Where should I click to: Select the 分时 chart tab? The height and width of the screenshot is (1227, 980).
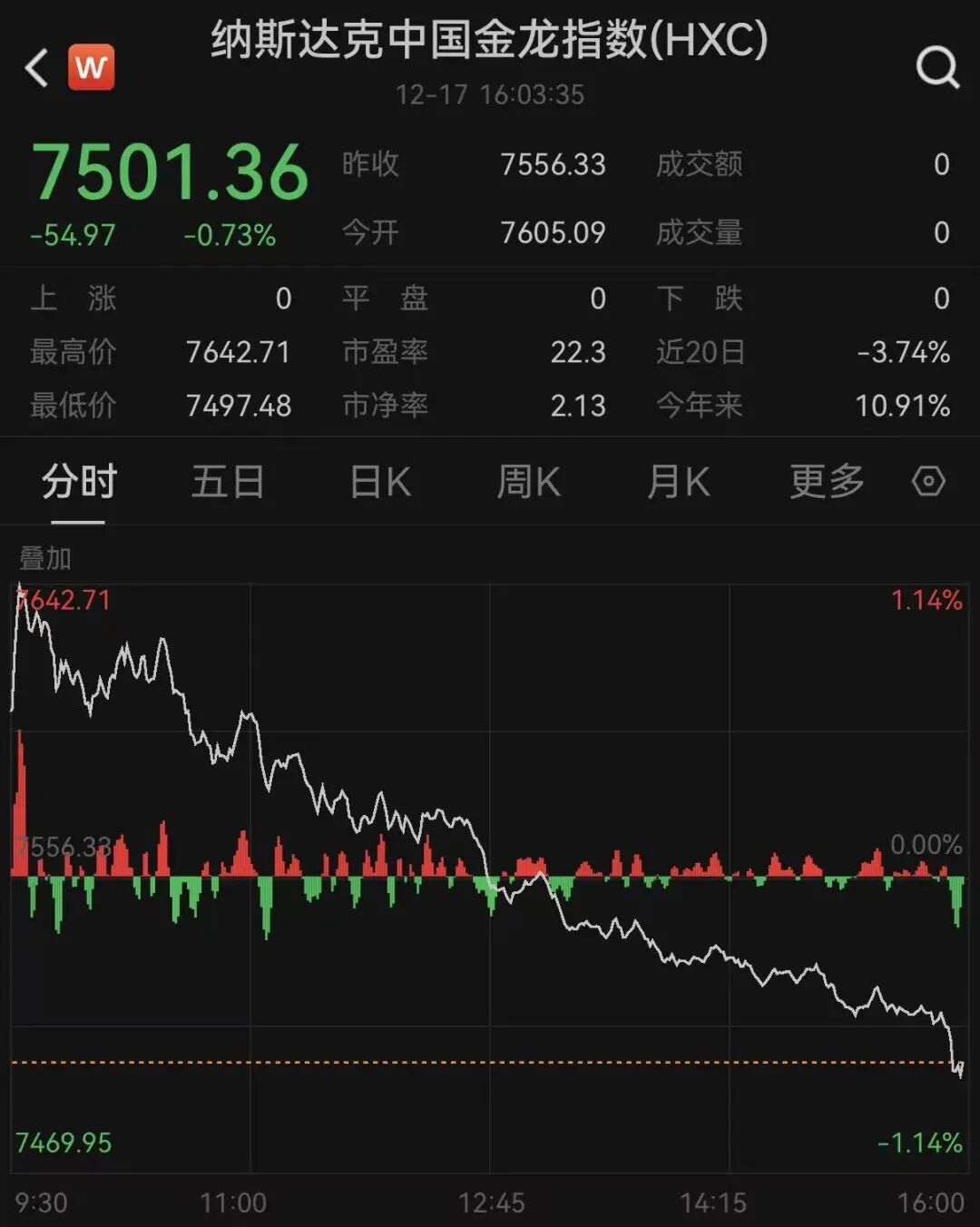coord(79,482)
